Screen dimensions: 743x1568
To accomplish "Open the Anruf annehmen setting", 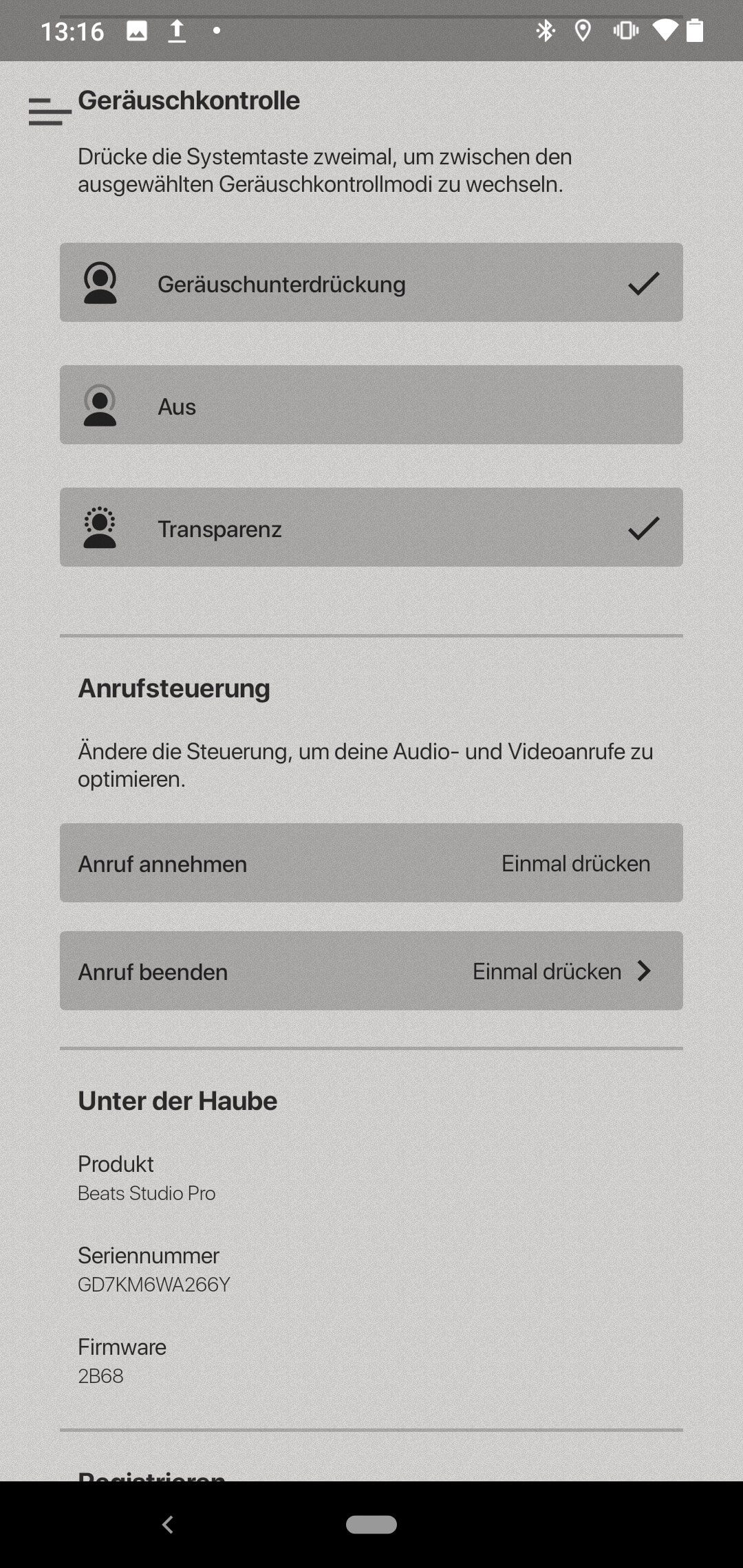I will click(x=371, y=863).
